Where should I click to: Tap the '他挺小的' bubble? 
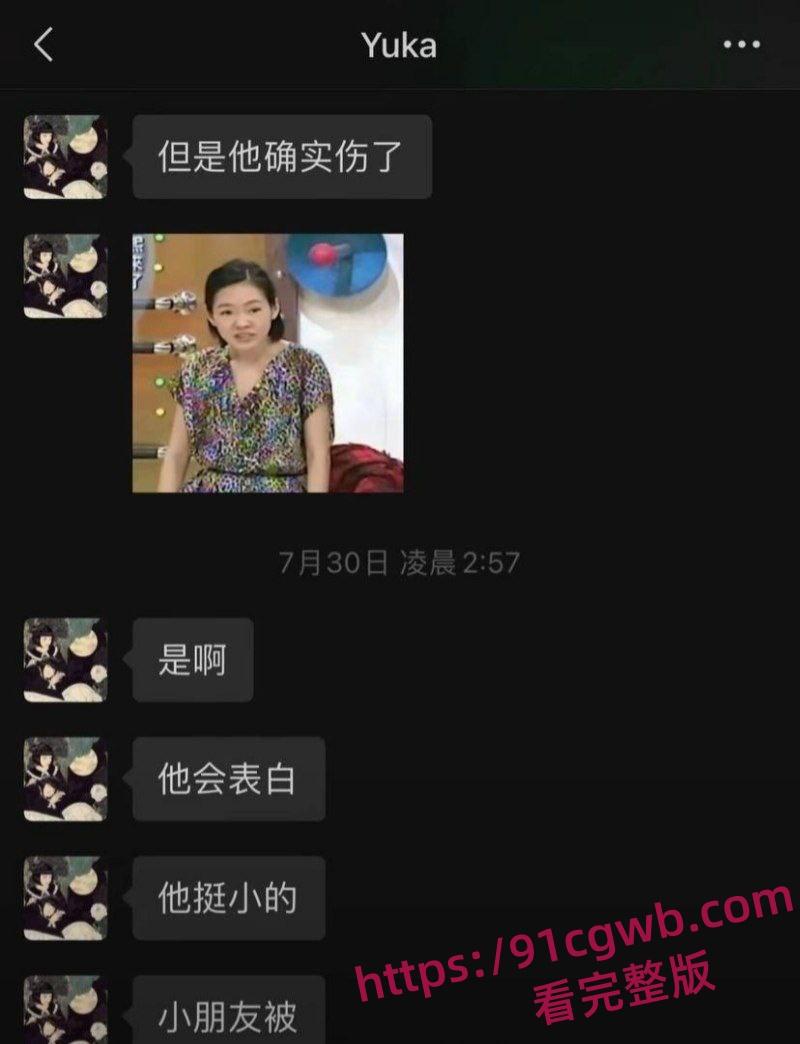tap(228, 897)
